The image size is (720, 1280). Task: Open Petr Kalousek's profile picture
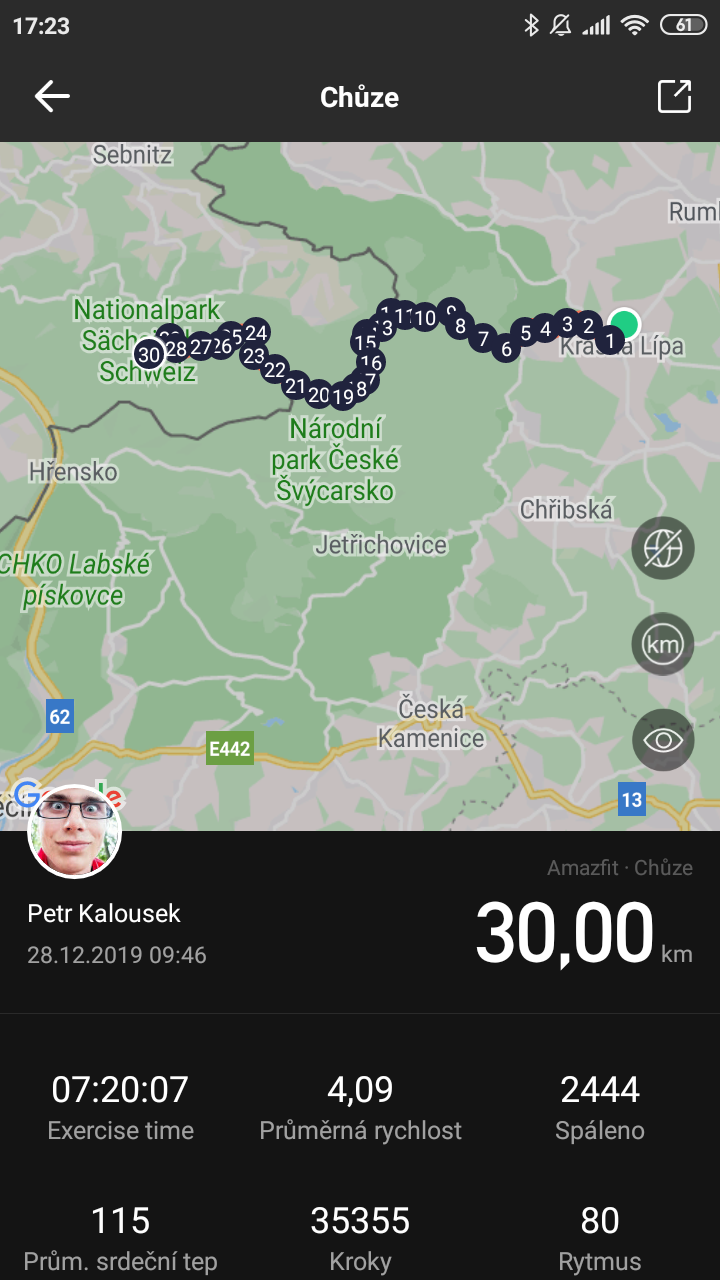click(x=74, y=831)
